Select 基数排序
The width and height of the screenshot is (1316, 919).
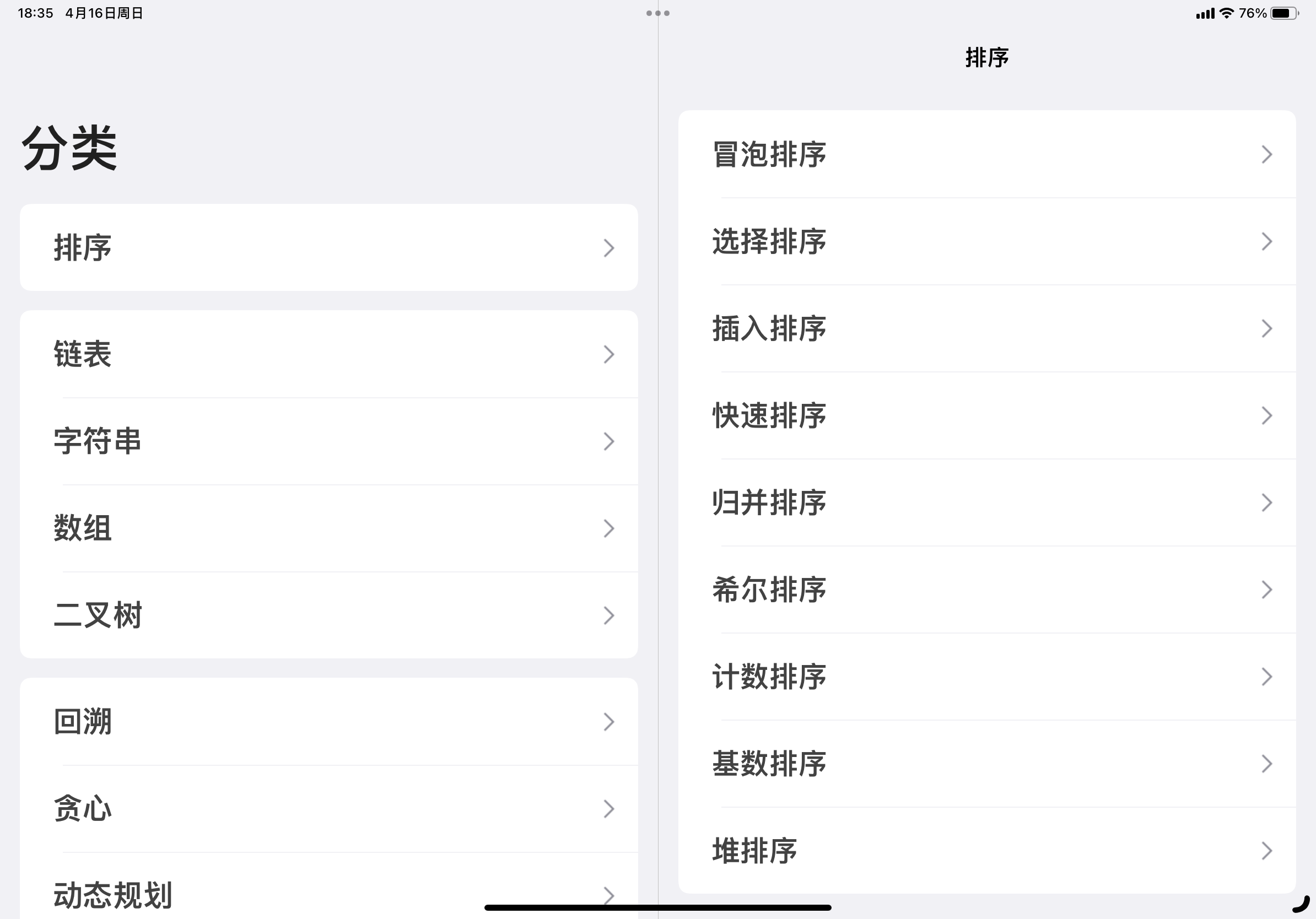986,764
